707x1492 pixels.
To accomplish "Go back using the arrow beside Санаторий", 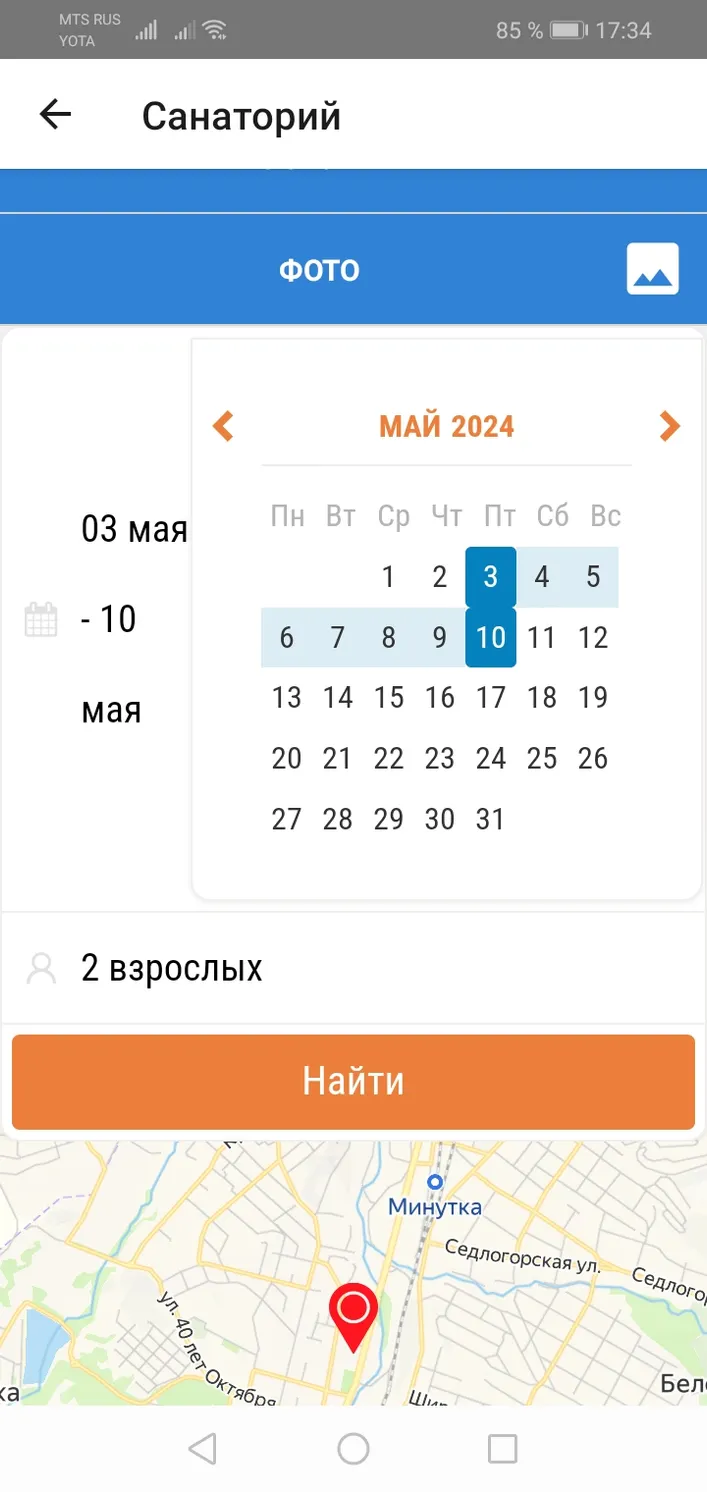I will (55, 115).
